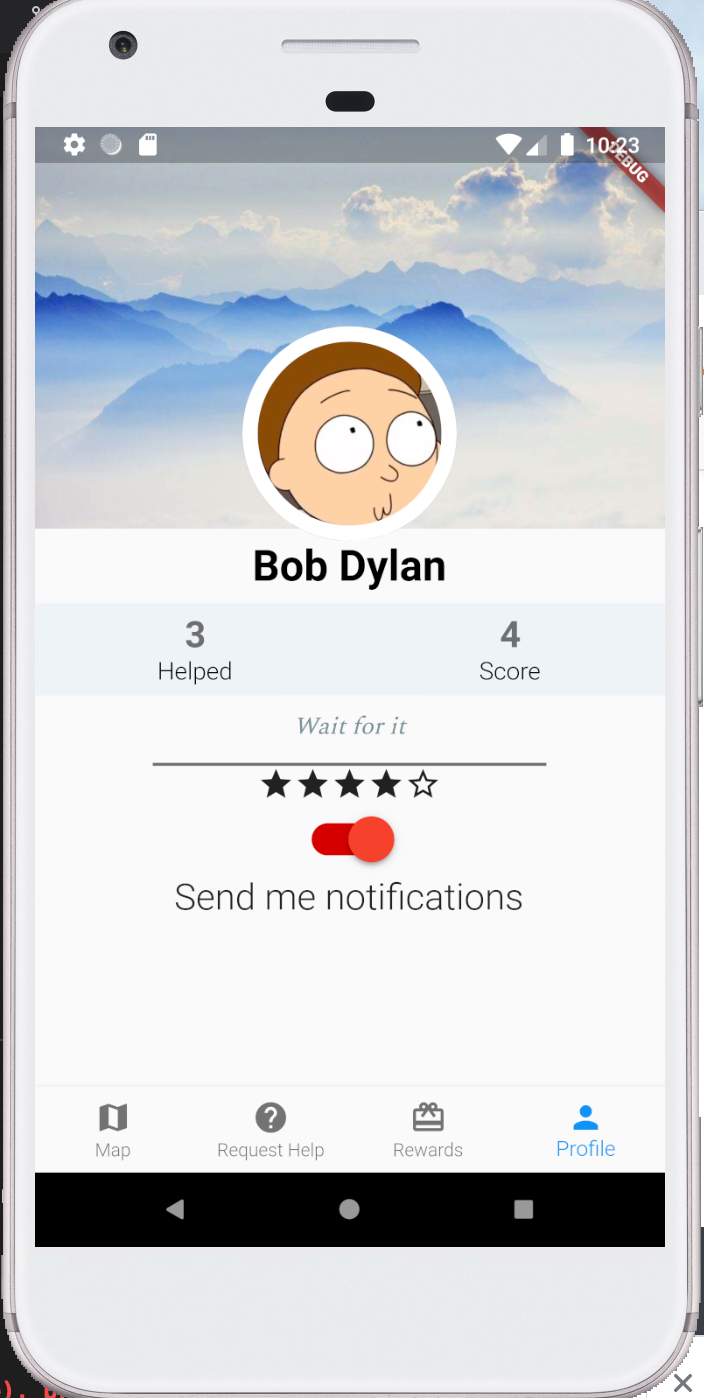The image size is (704, 1398).
Task: Switch to the Map tab
Action: point(113,1130)
